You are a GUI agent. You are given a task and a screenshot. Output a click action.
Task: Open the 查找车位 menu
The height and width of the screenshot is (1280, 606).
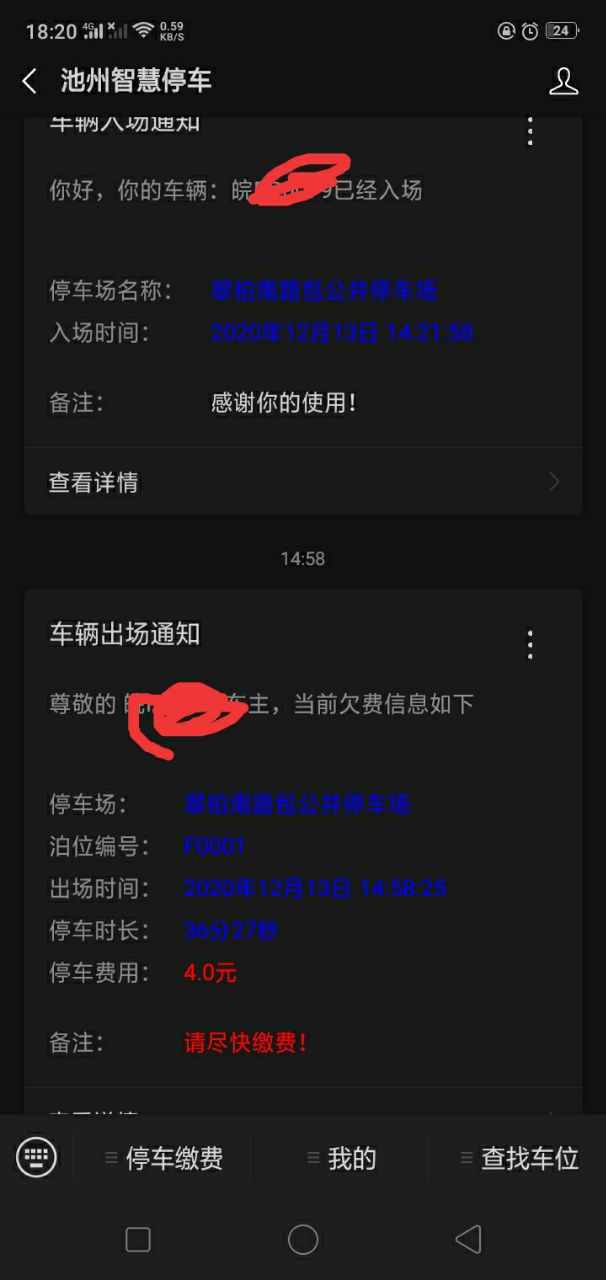[x=519, y=1158]
